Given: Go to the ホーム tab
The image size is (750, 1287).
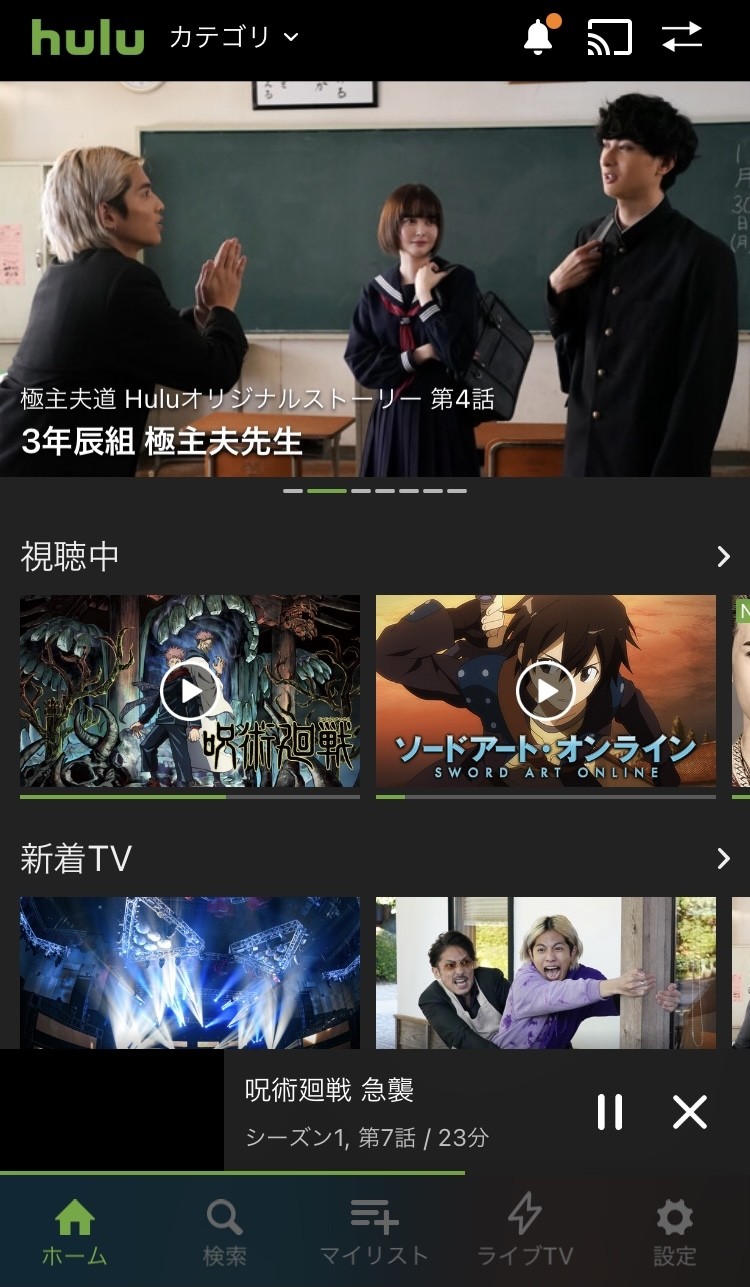Looking at the screenshot, I should [75, 1232].
